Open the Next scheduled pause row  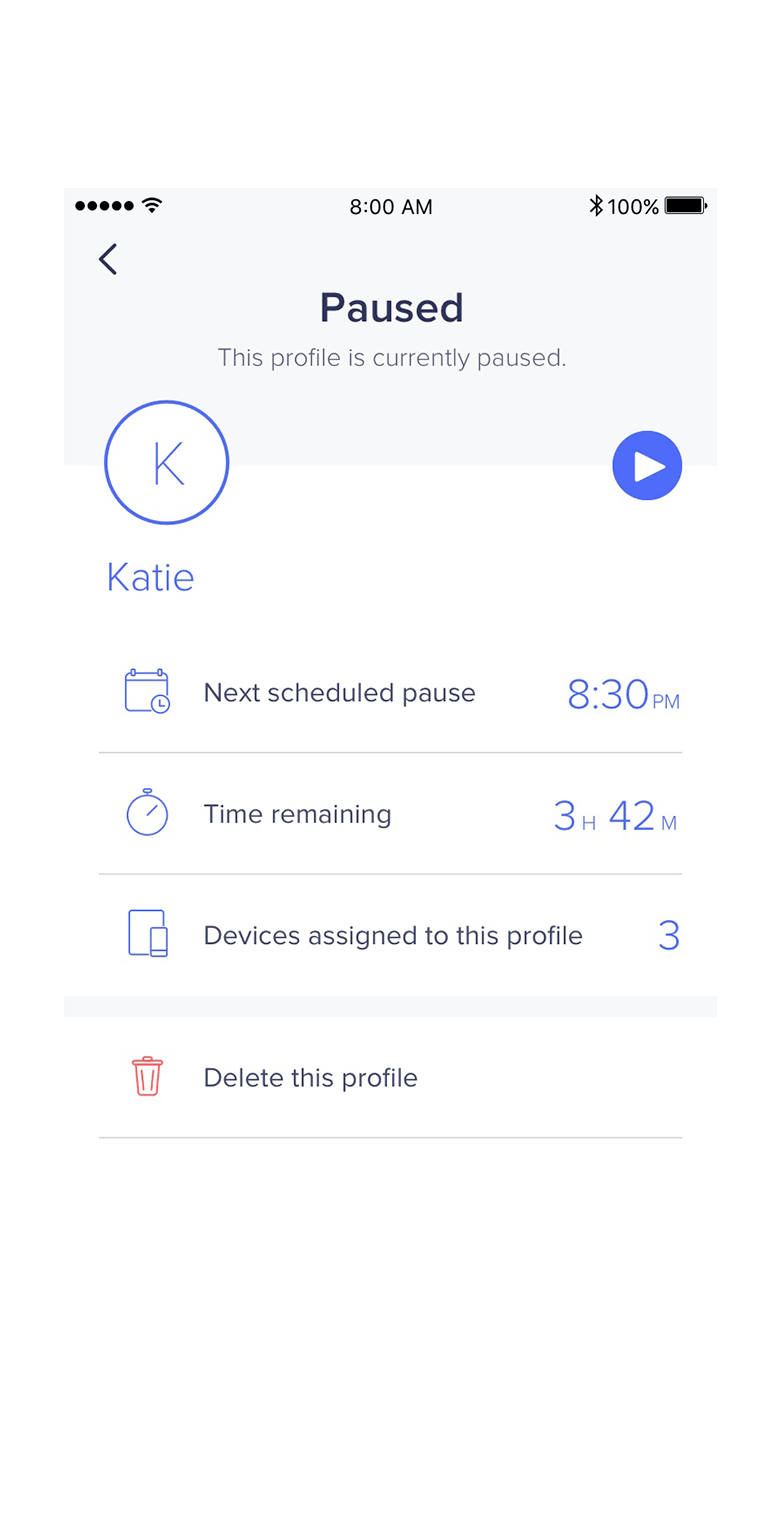(390, 692)
